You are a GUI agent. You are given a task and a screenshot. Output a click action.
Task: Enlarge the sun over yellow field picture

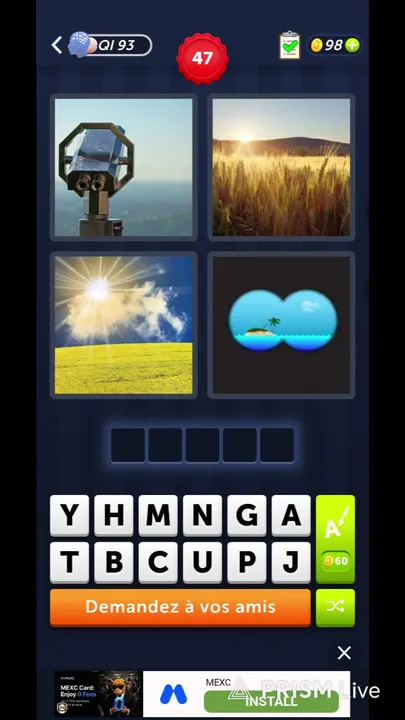tap(124, 325)
